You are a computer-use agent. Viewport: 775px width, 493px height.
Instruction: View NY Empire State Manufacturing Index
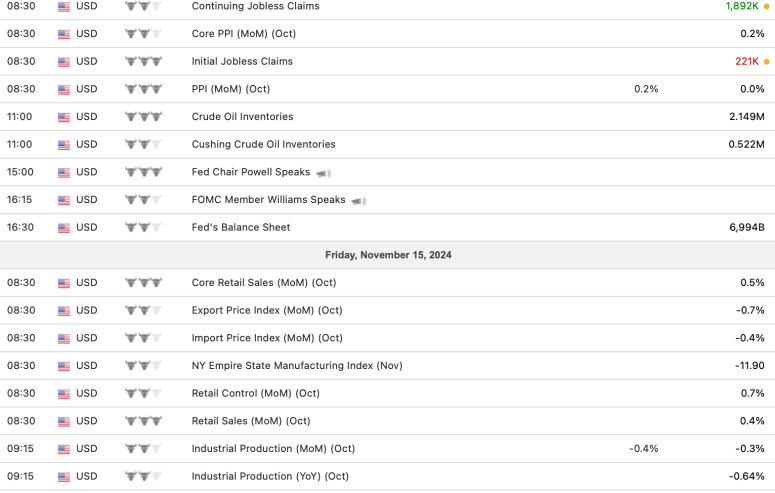pos(296,366)
